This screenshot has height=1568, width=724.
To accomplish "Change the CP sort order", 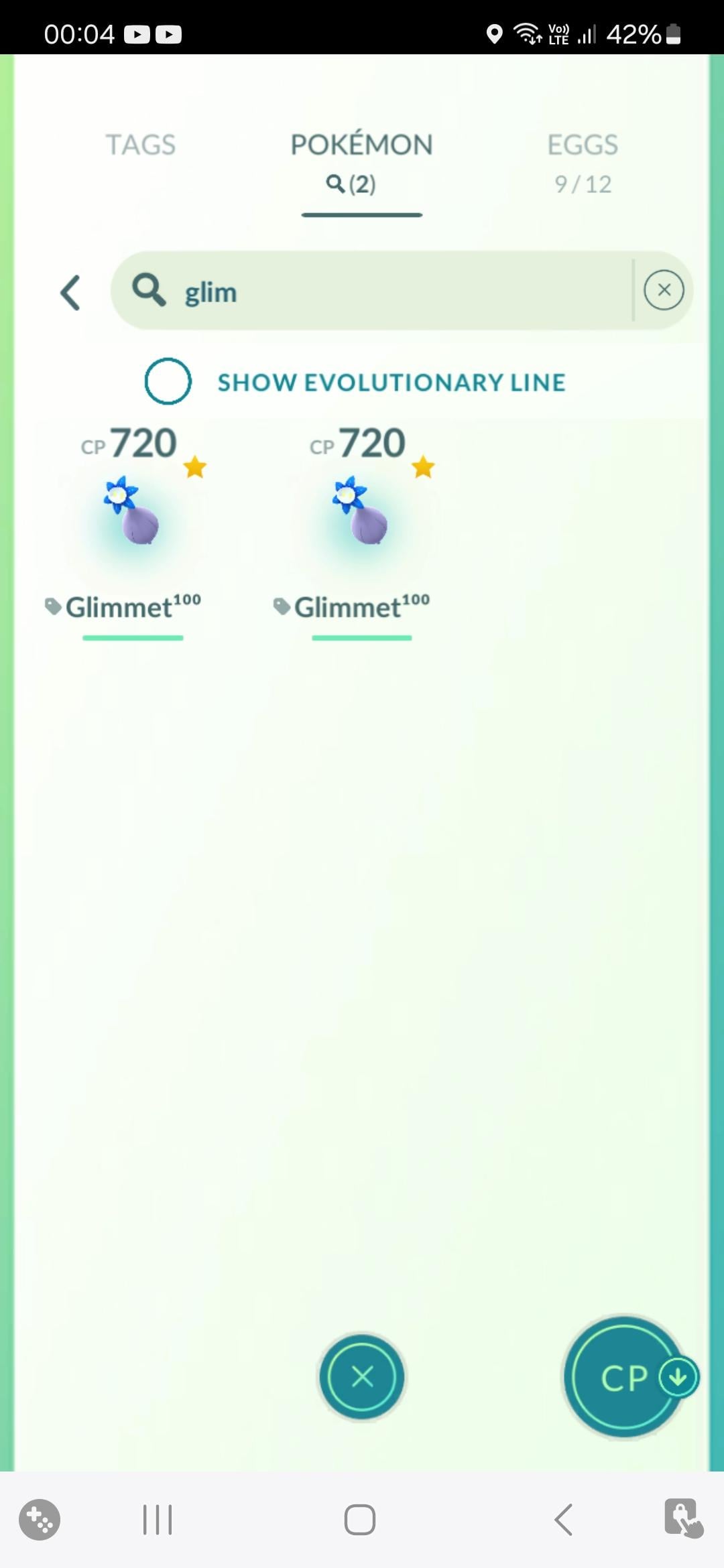I will pyautogui.click(x=625, y=1377).
